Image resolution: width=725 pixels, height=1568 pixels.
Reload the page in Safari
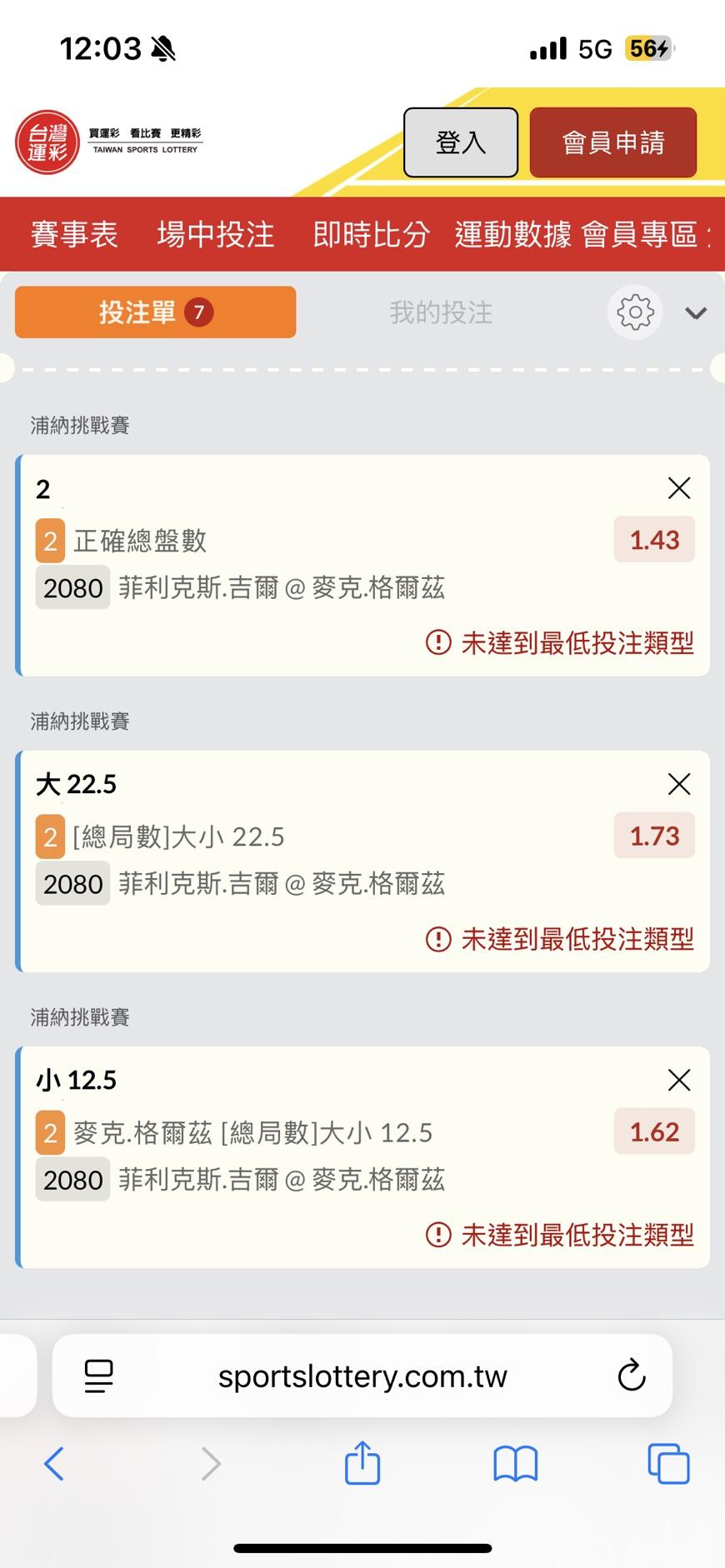point(632,1376)
